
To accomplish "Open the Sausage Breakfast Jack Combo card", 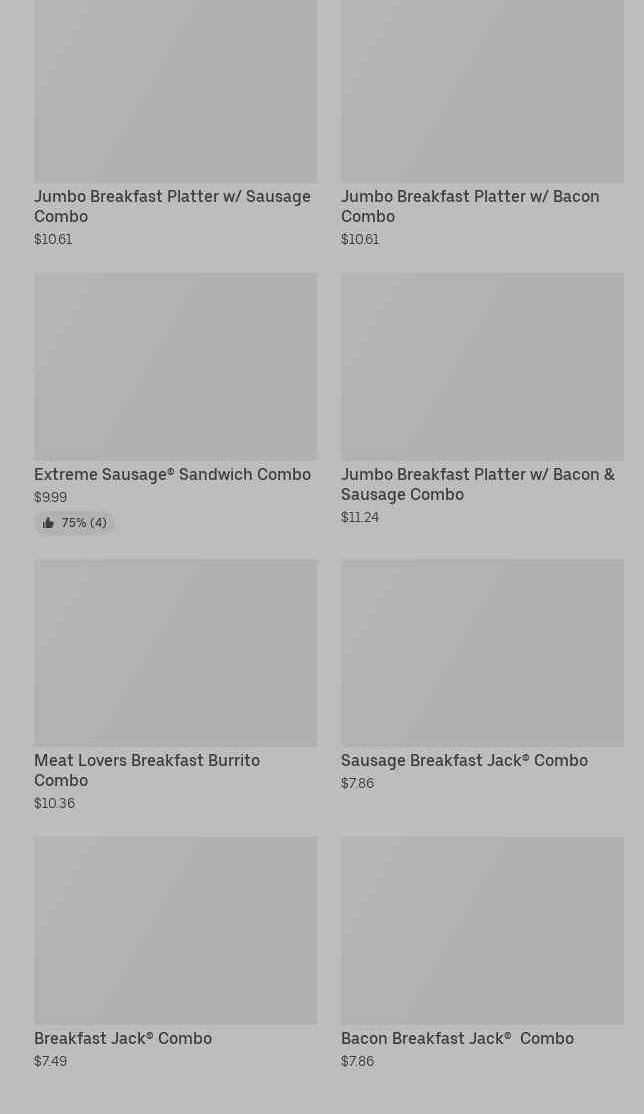I will 482,675.
